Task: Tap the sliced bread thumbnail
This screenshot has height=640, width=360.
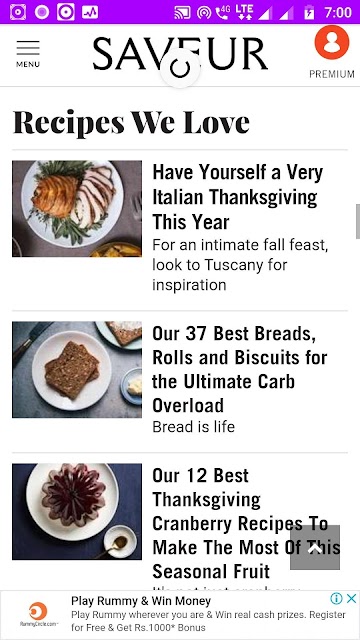Action: coord(77,369)
